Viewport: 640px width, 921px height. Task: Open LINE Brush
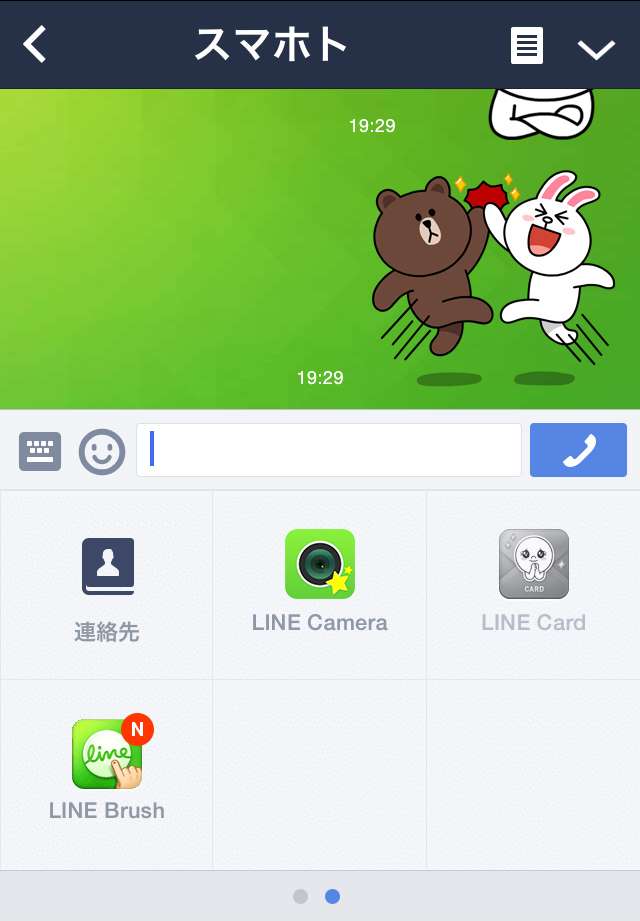pyautogui.click(x=107, y=770)
